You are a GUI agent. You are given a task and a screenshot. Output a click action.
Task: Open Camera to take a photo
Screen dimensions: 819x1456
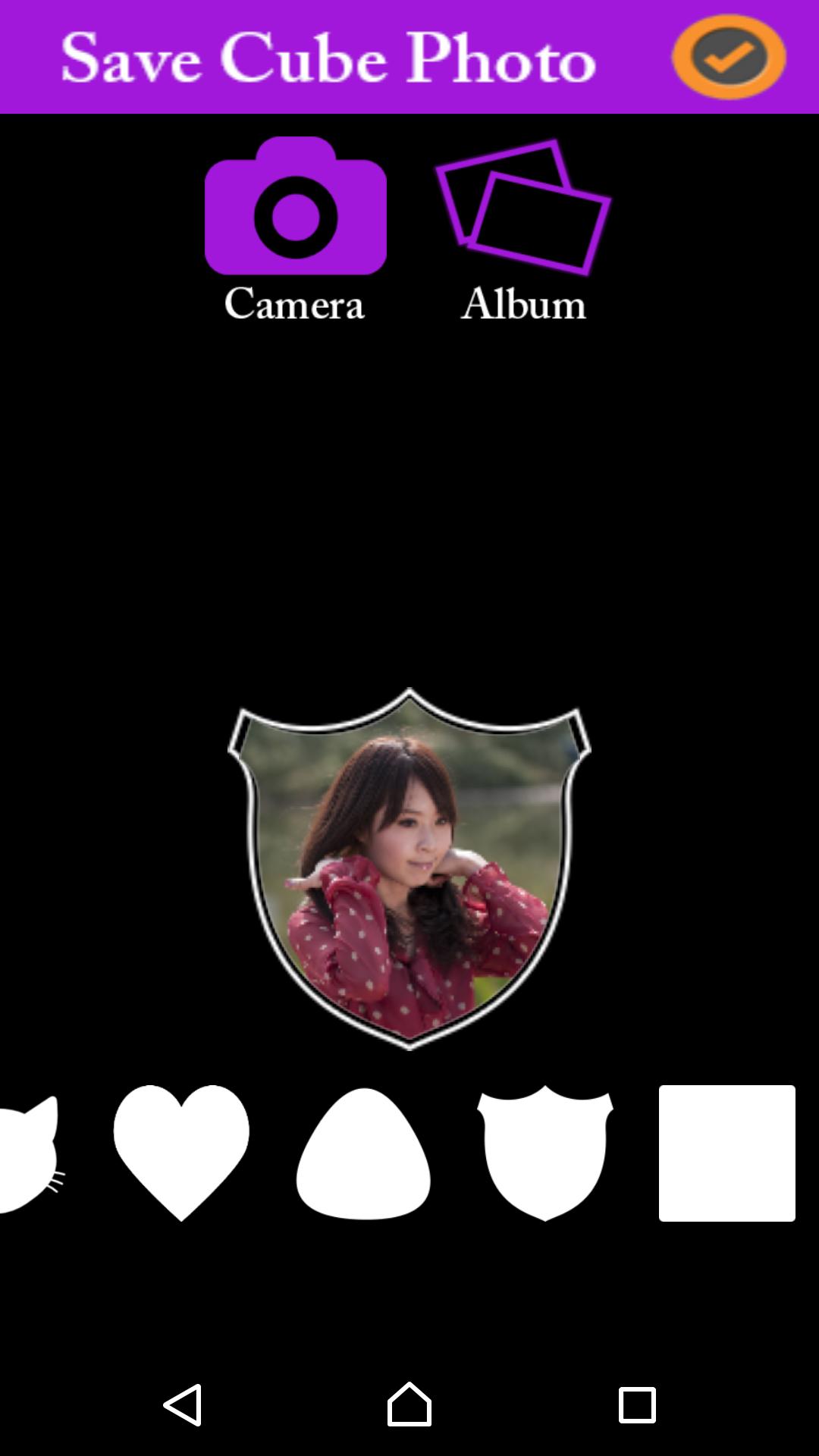coord(295,227)
